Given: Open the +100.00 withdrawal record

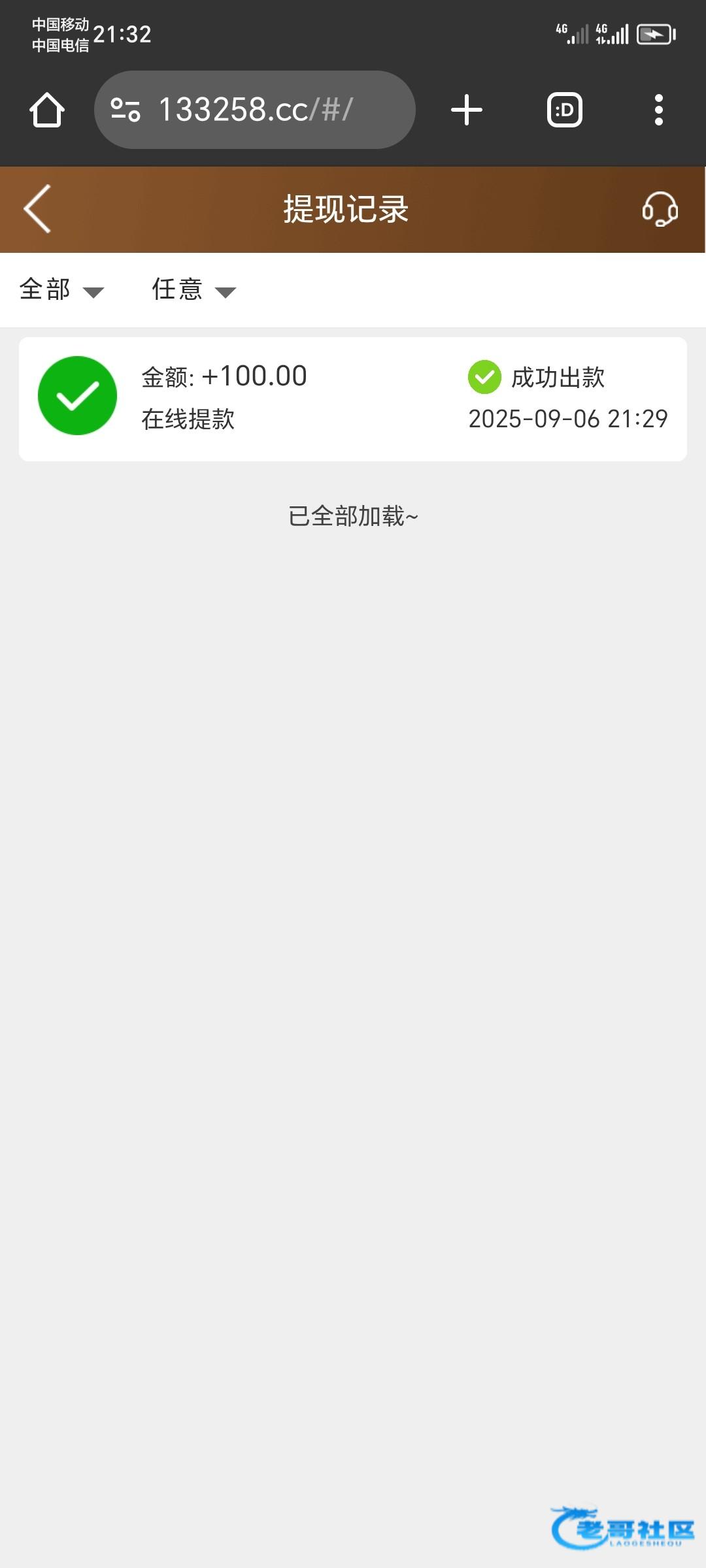Looking at the screenshot, I should click(352, 399).
